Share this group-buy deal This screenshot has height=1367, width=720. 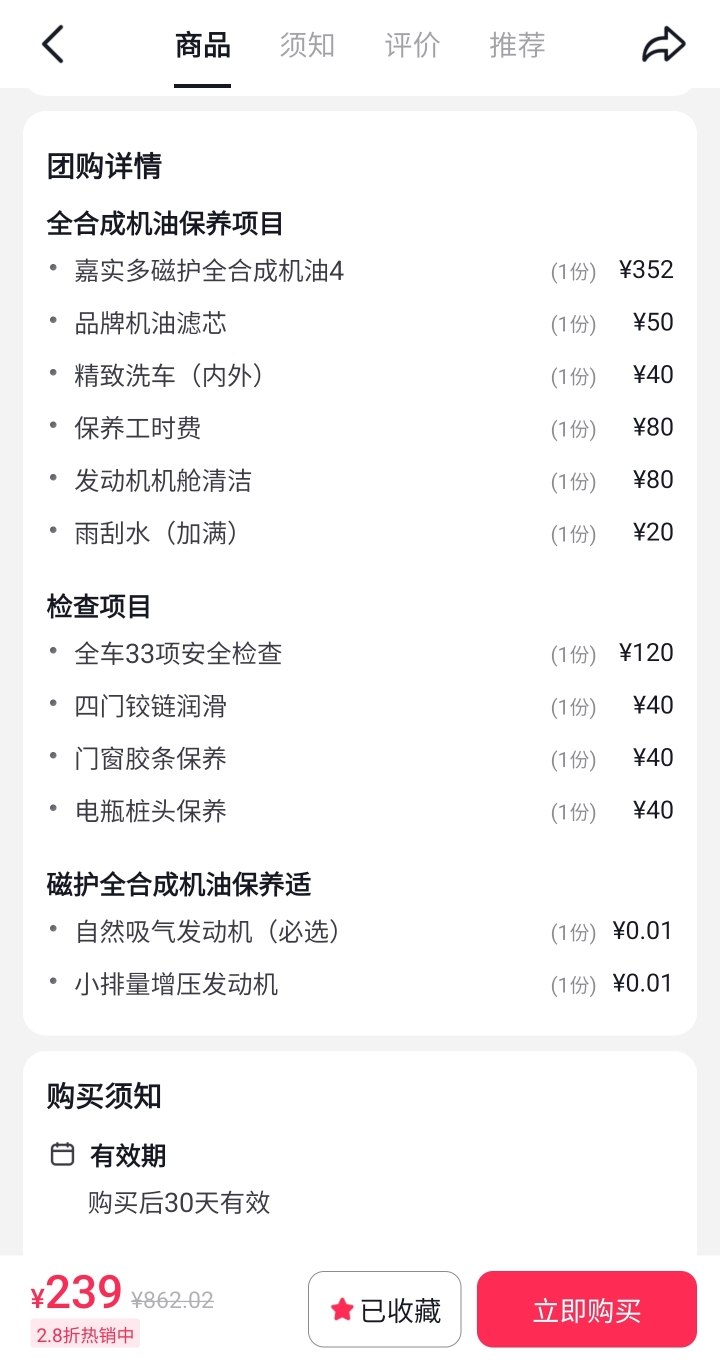pos(663,45)
